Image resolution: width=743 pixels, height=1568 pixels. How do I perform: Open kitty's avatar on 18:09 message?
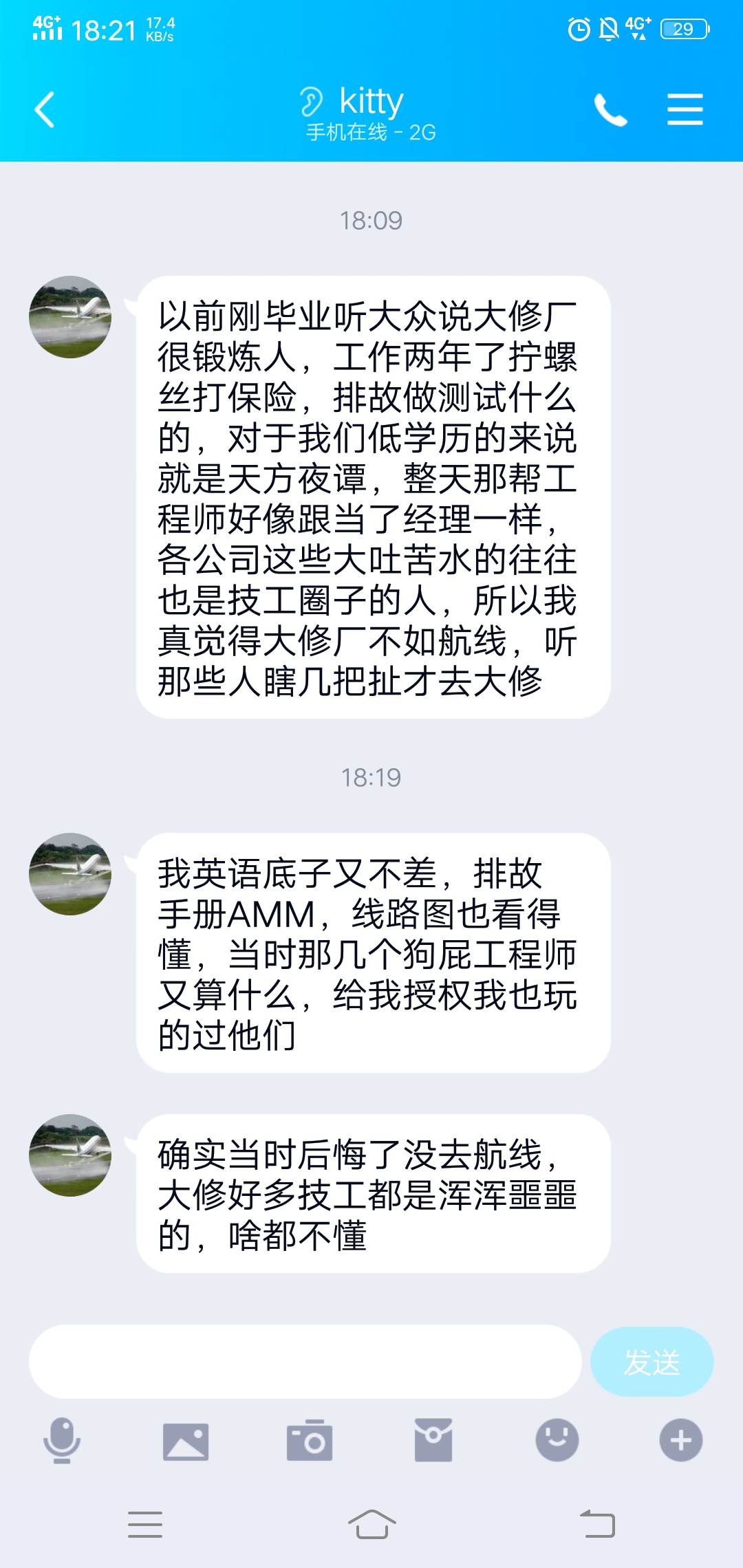[70, 317]
